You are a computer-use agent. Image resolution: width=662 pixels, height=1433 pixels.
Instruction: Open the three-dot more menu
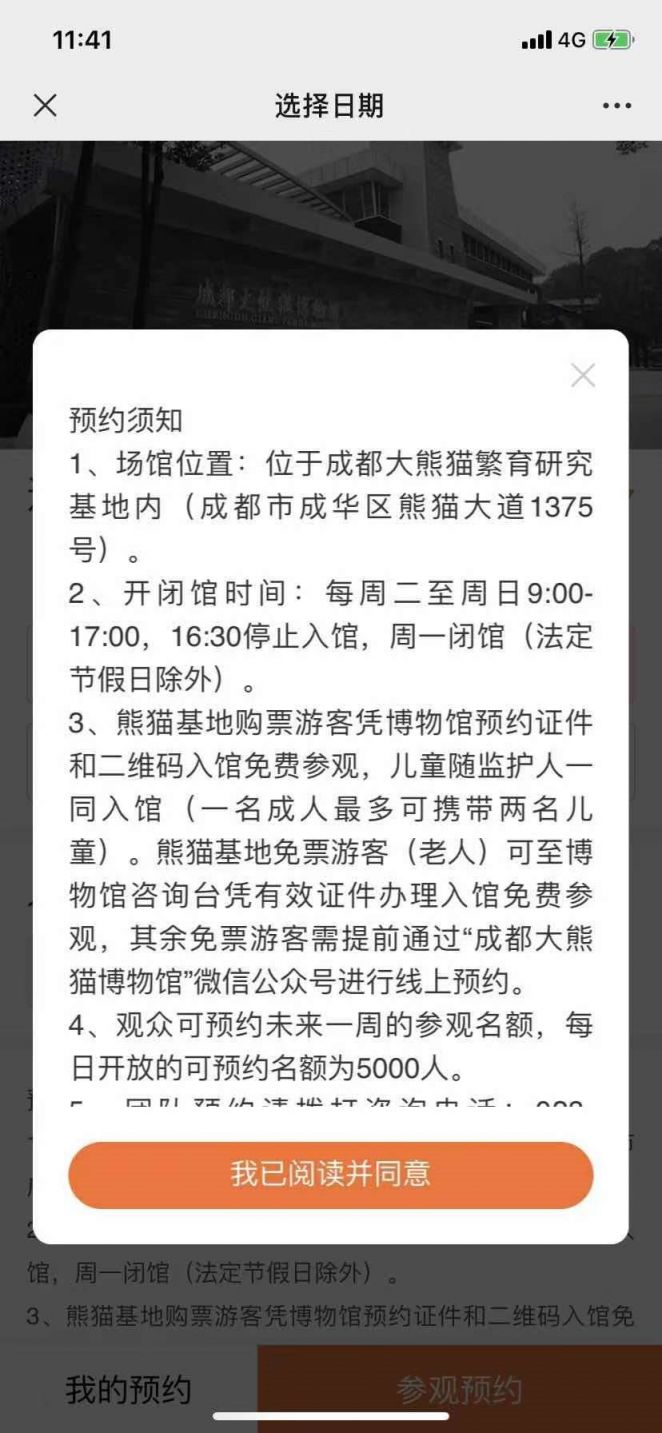[x=616, y=106]
